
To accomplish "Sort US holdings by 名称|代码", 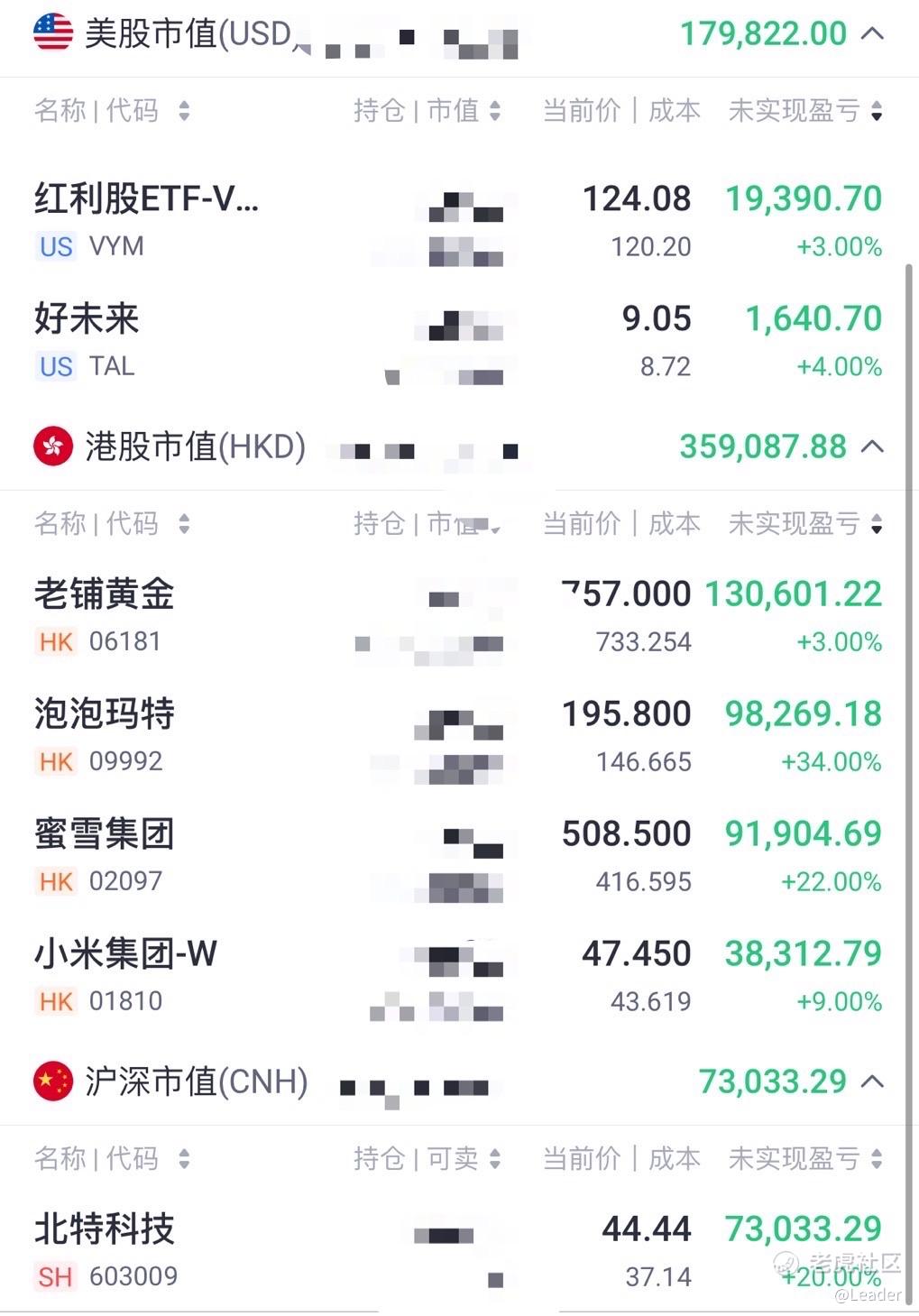I will [x=112, y=111].
